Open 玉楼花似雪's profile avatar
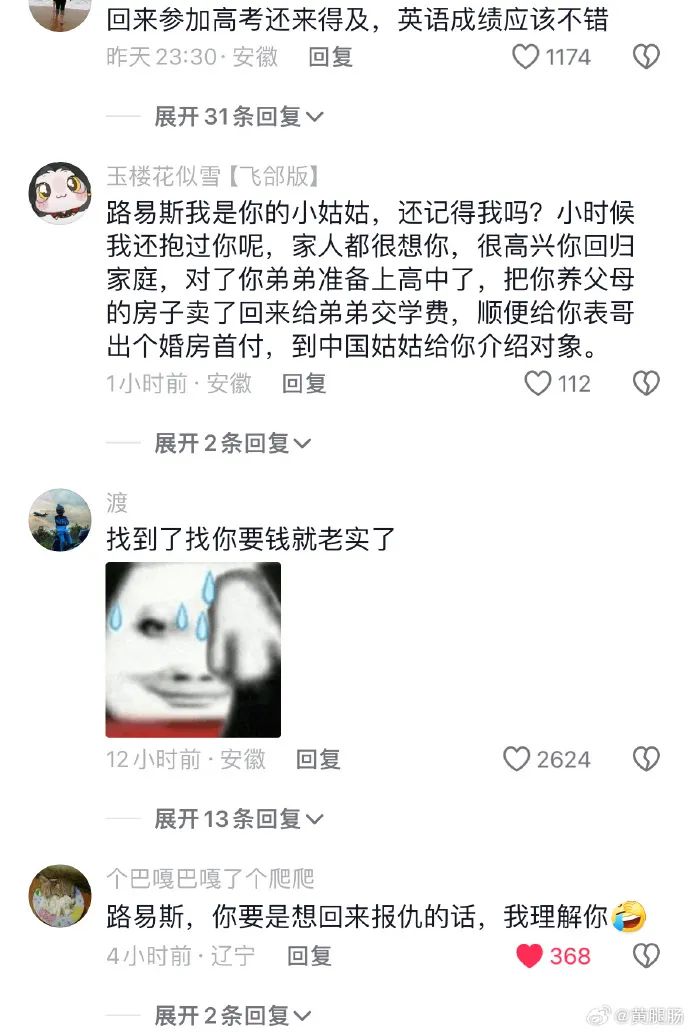Image resolution: width=690 pixels, height=1032 pixels. pos(60,192)
